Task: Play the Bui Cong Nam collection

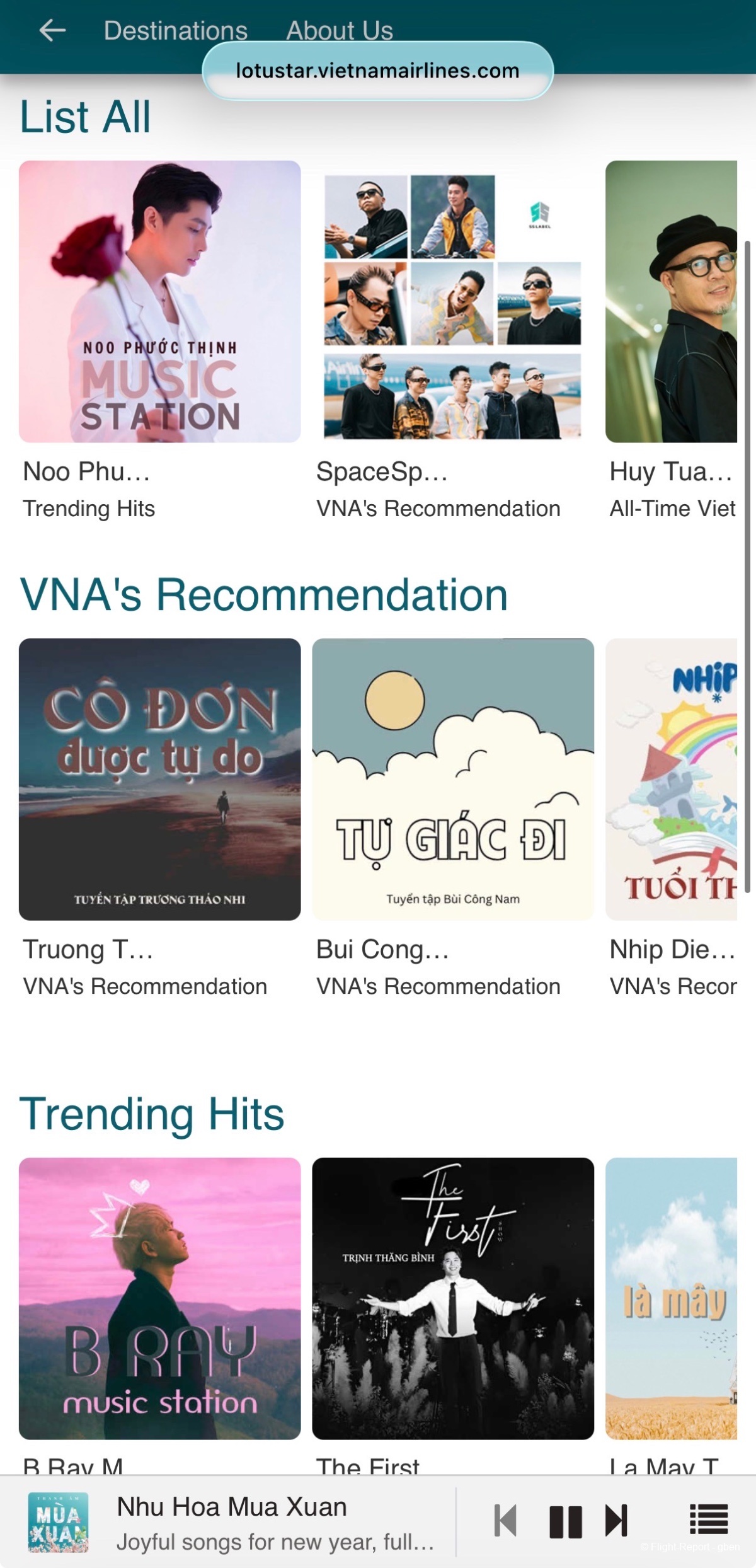Action: click(452, 779)
